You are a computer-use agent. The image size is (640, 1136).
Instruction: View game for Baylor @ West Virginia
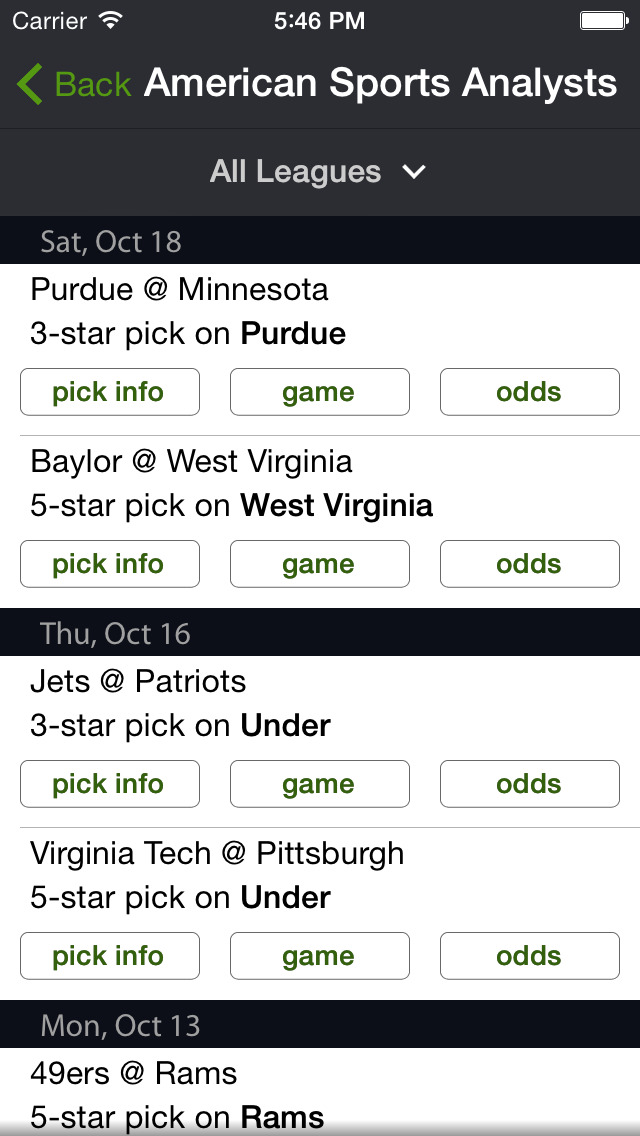click(x=320, y=564)
